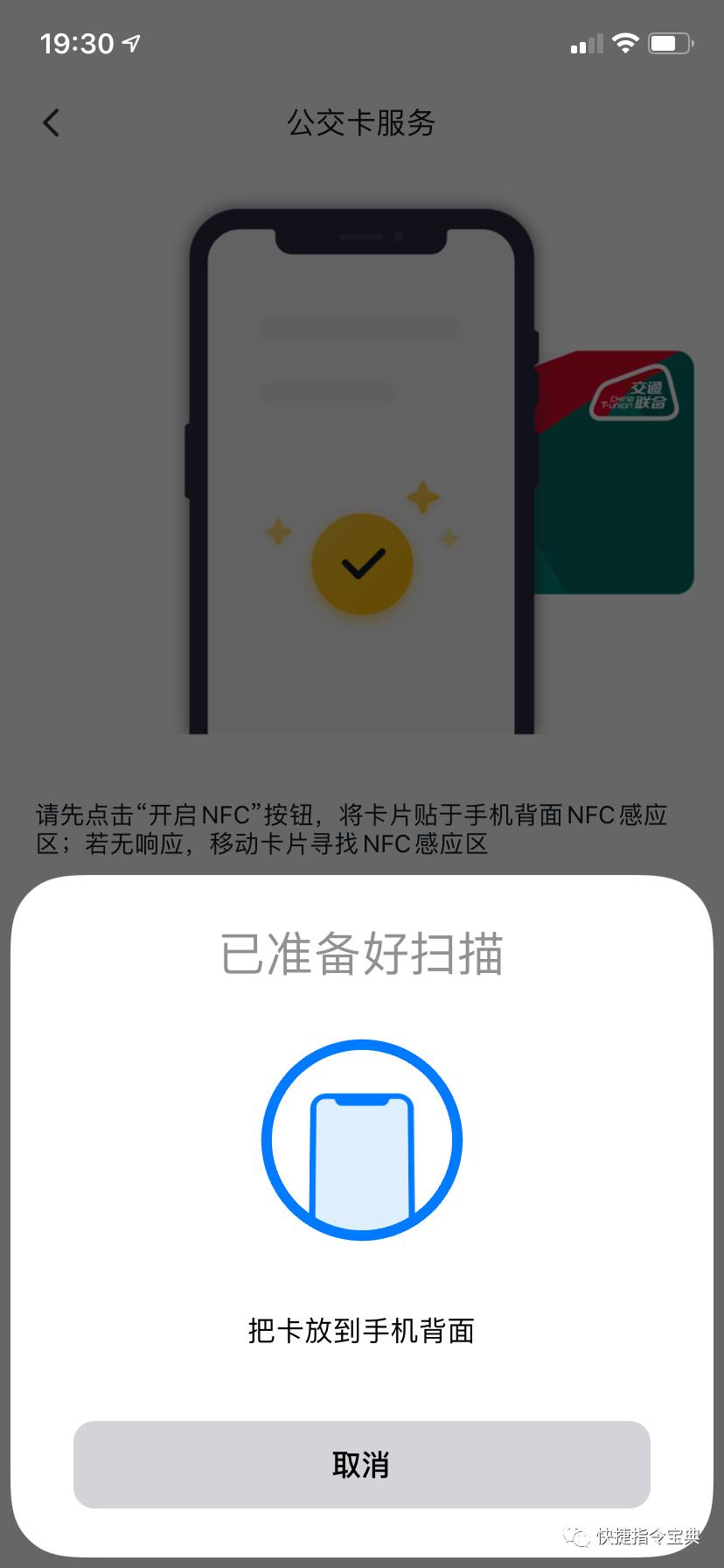This screenshot has width=724, height=1568.
Task: Tap the location arrow next to the clock
Action: [129, 42]
